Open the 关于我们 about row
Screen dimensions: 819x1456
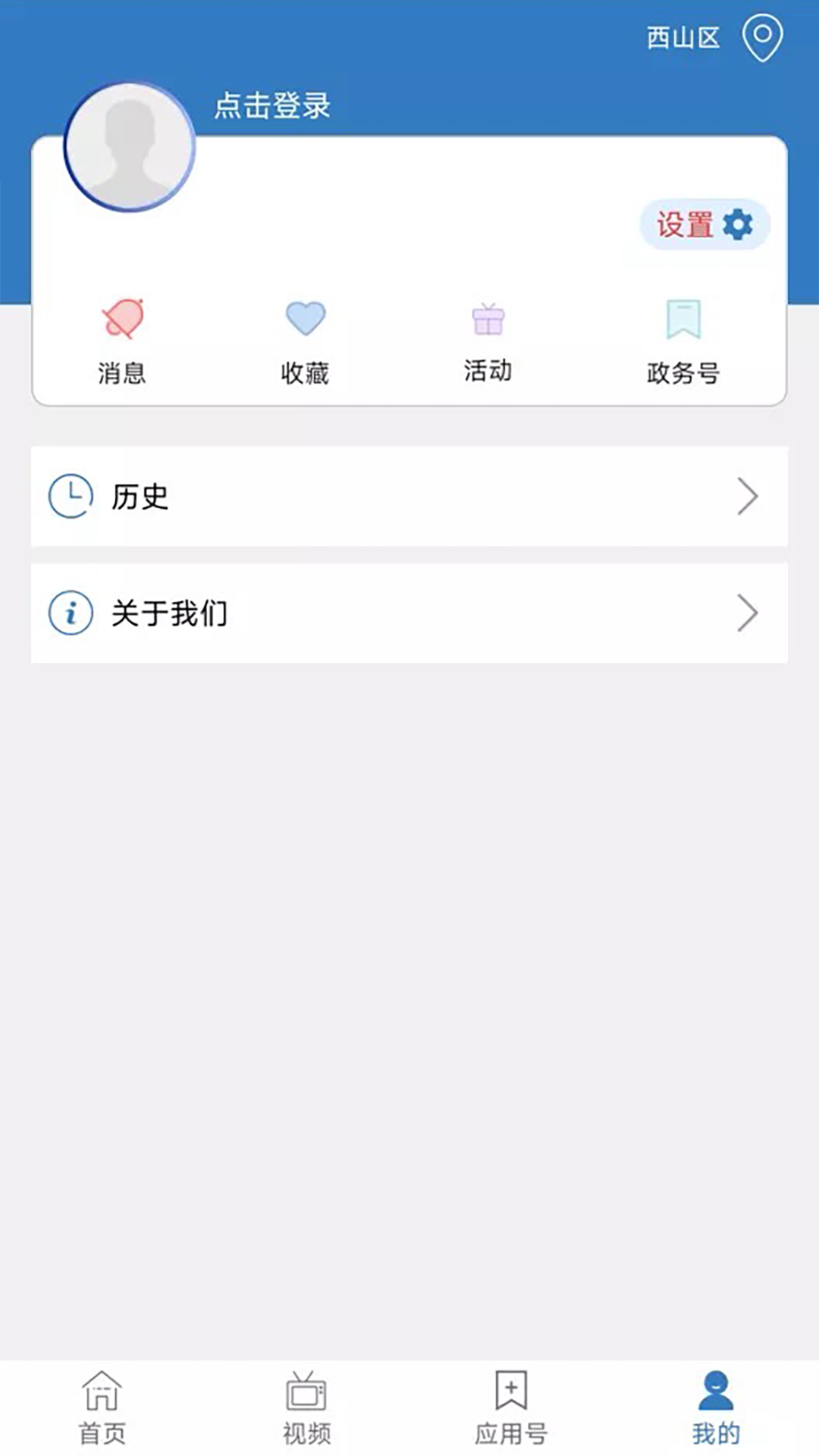tap(409, 613)
